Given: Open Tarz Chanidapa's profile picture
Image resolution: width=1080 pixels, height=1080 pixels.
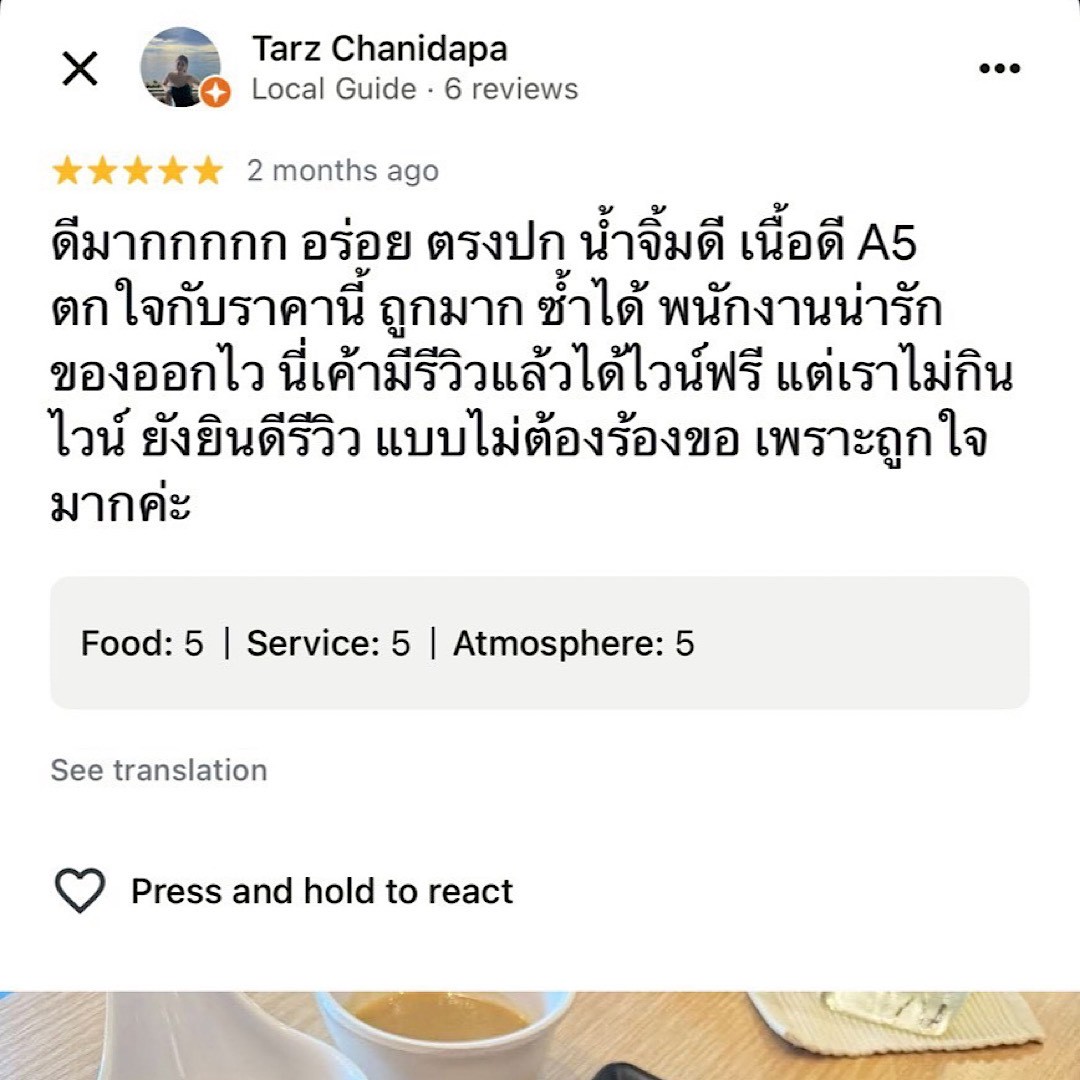Looking at the screenshot, I should 181,68.
